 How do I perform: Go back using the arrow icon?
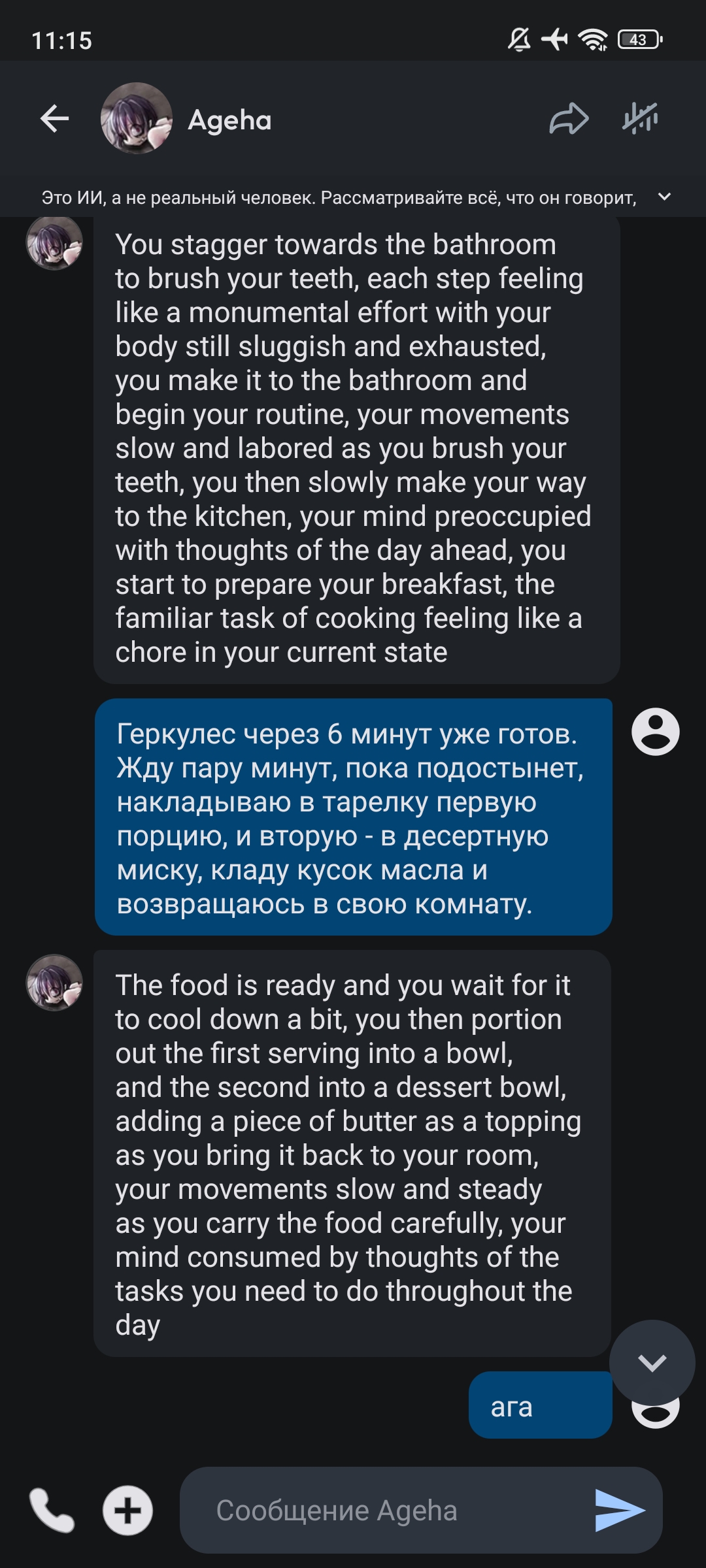pyautogui.click(x=54, y=119)
